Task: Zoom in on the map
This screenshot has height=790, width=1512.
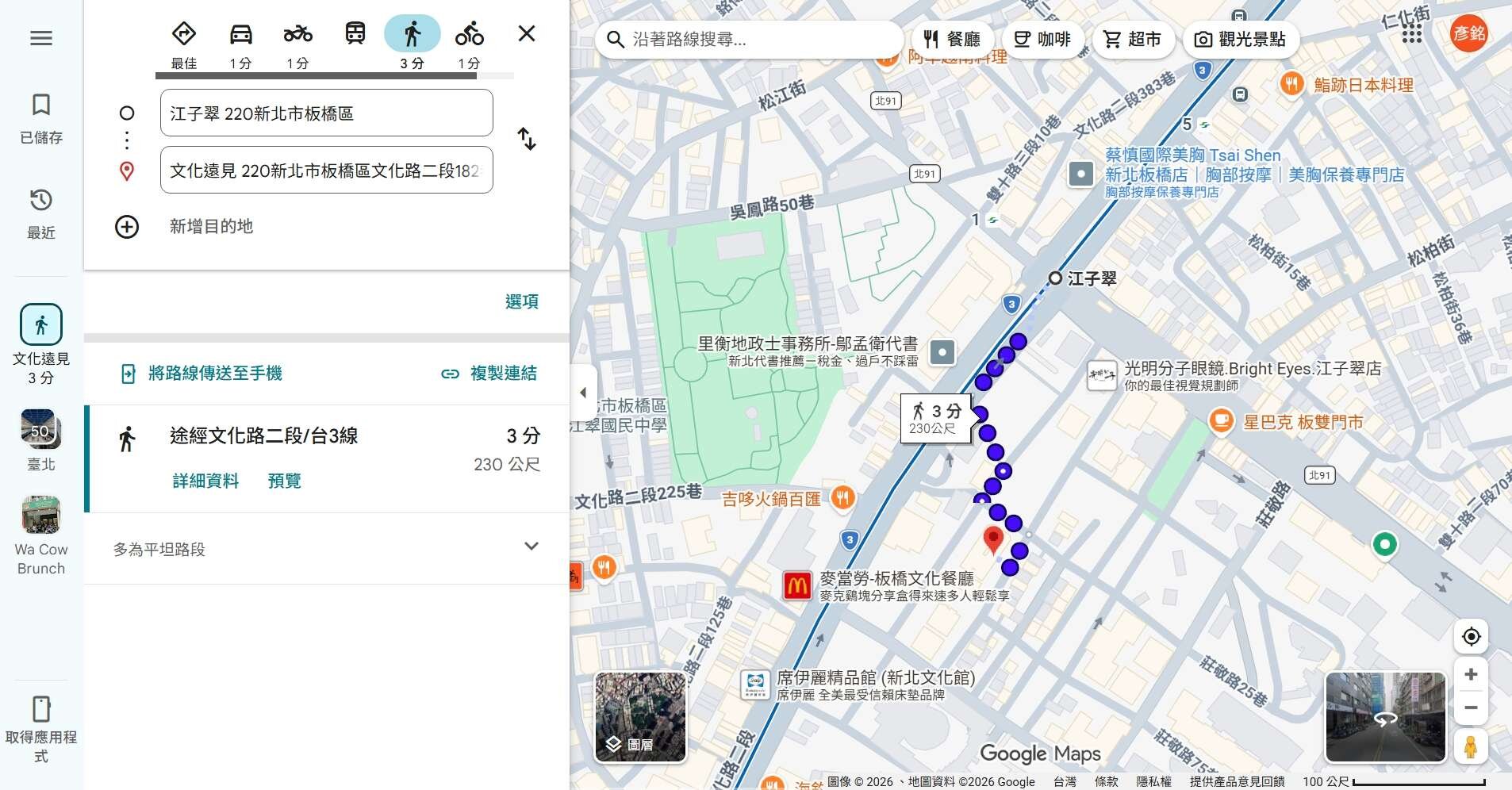Action: pos(1471,674)
